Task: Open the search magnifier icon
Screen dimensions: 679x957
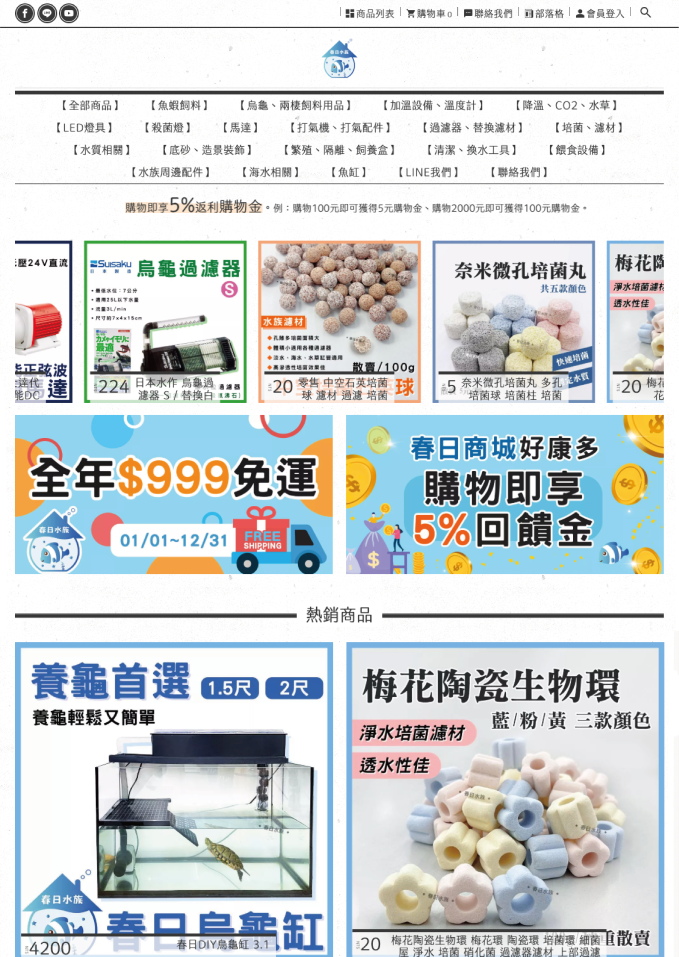Action: 645,13
